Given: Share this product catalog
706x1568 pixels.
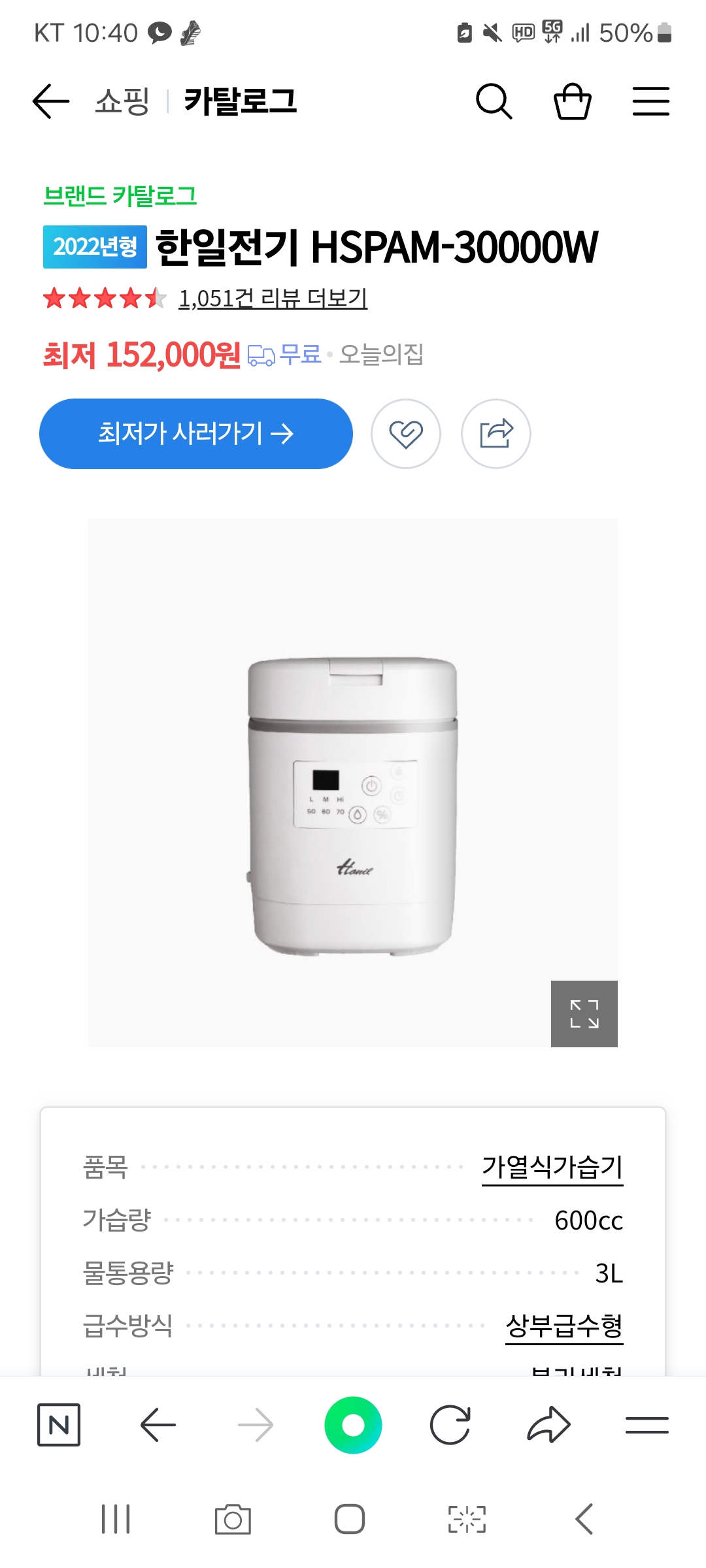Looking at the screenshot, I should pyautogui.click(x=496, y=434).
